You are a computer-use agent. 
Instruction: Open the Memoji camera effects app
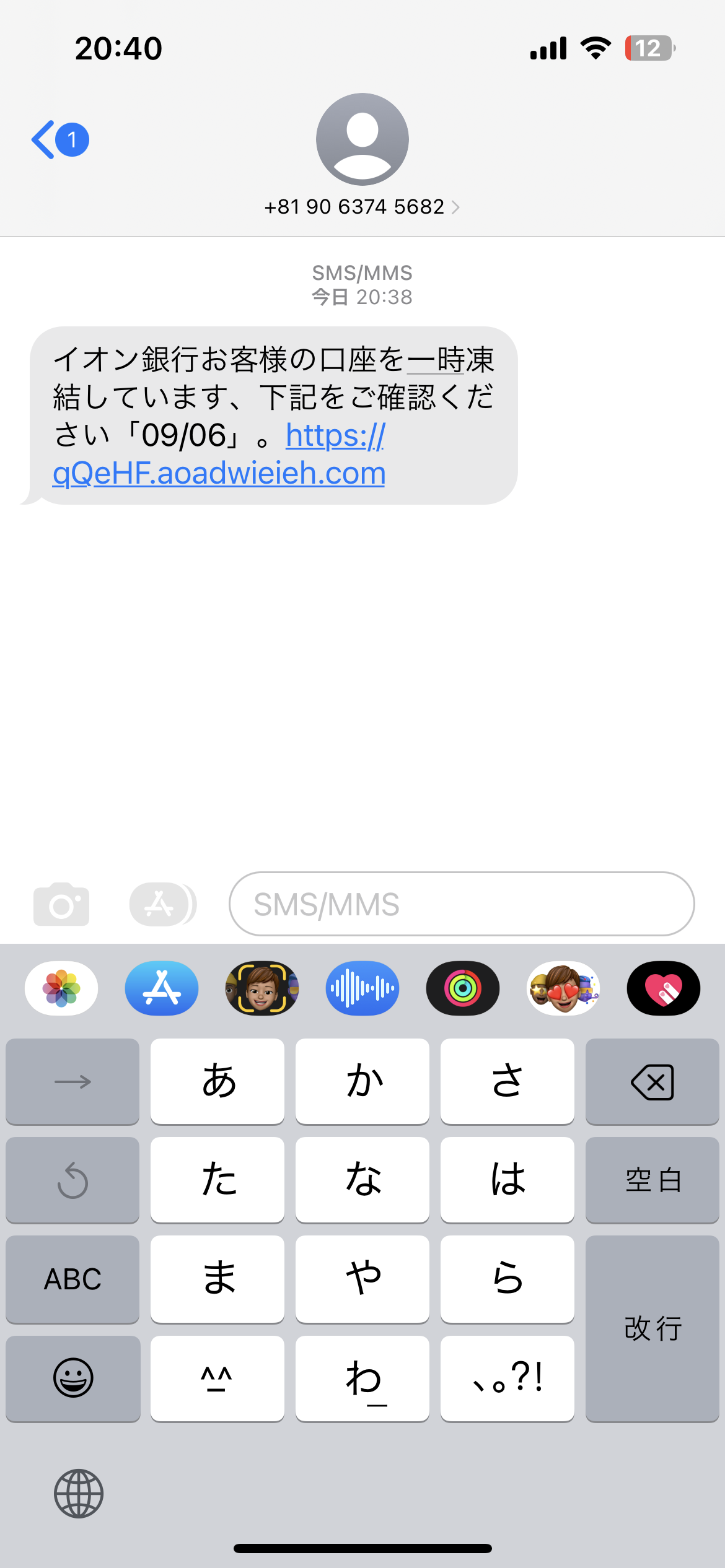(x=262, y=988)
